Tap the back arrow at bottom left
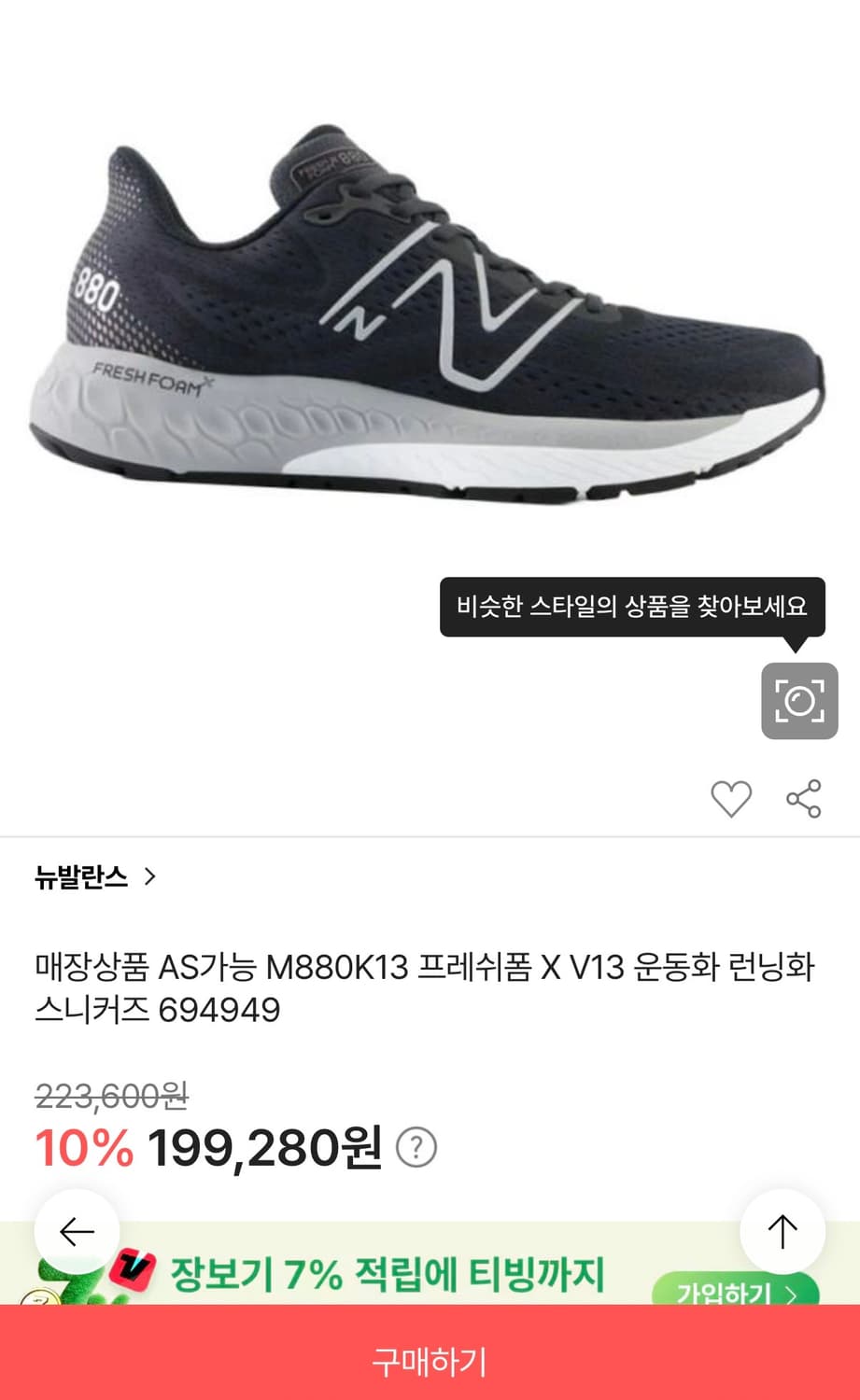Viewport: 860px width, 1400px height. 78,1232
